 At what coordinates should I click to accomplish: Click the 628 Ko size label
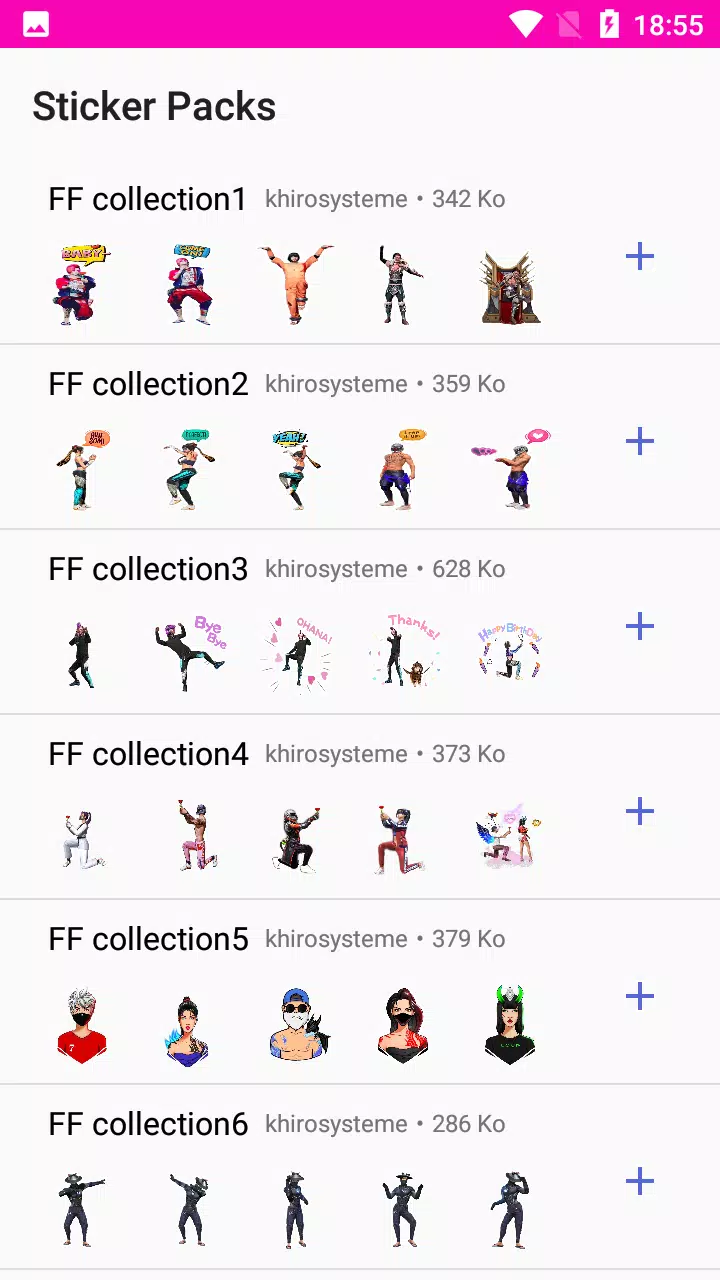pos(468,568)
